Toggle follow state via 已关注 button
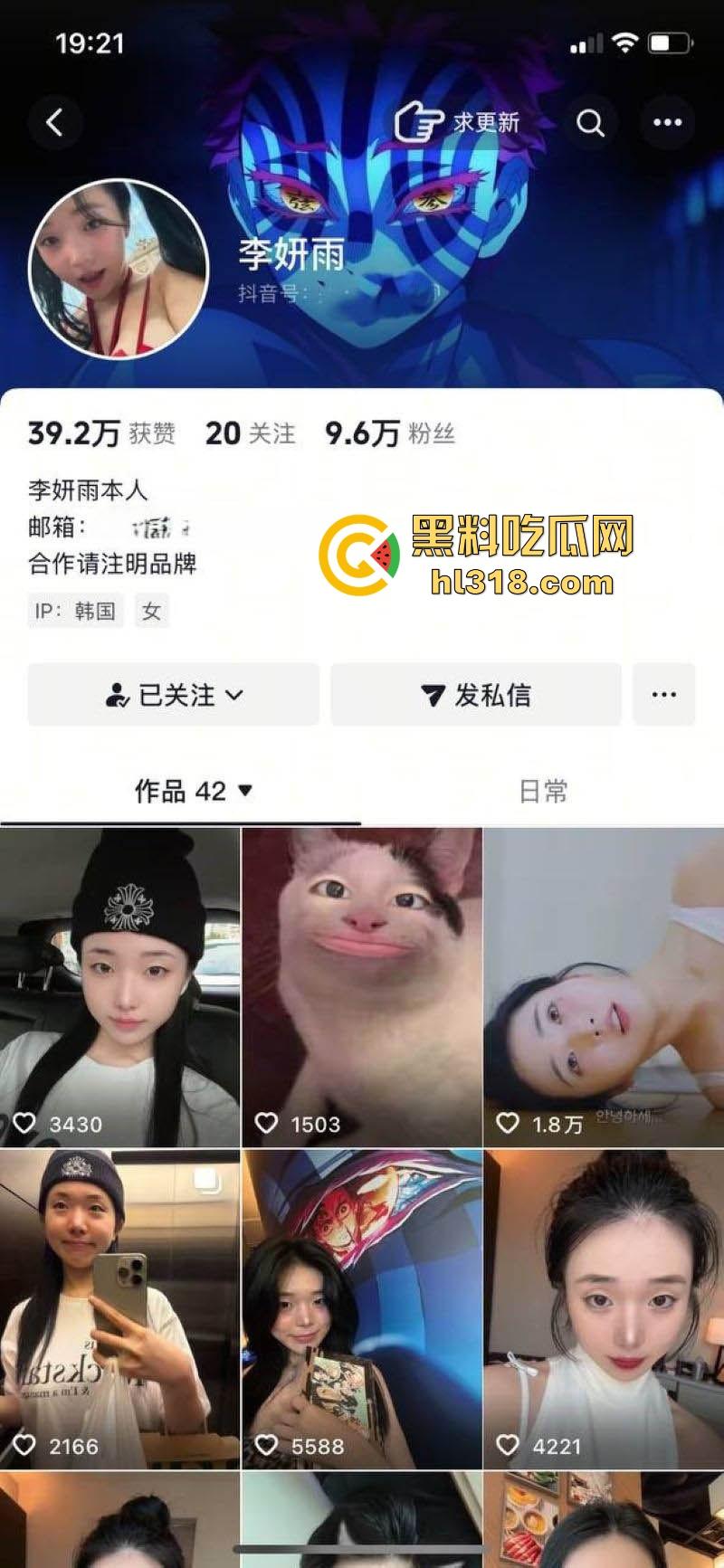The height and width of the screenshot is (1568, 724). (x=174, y=695)
